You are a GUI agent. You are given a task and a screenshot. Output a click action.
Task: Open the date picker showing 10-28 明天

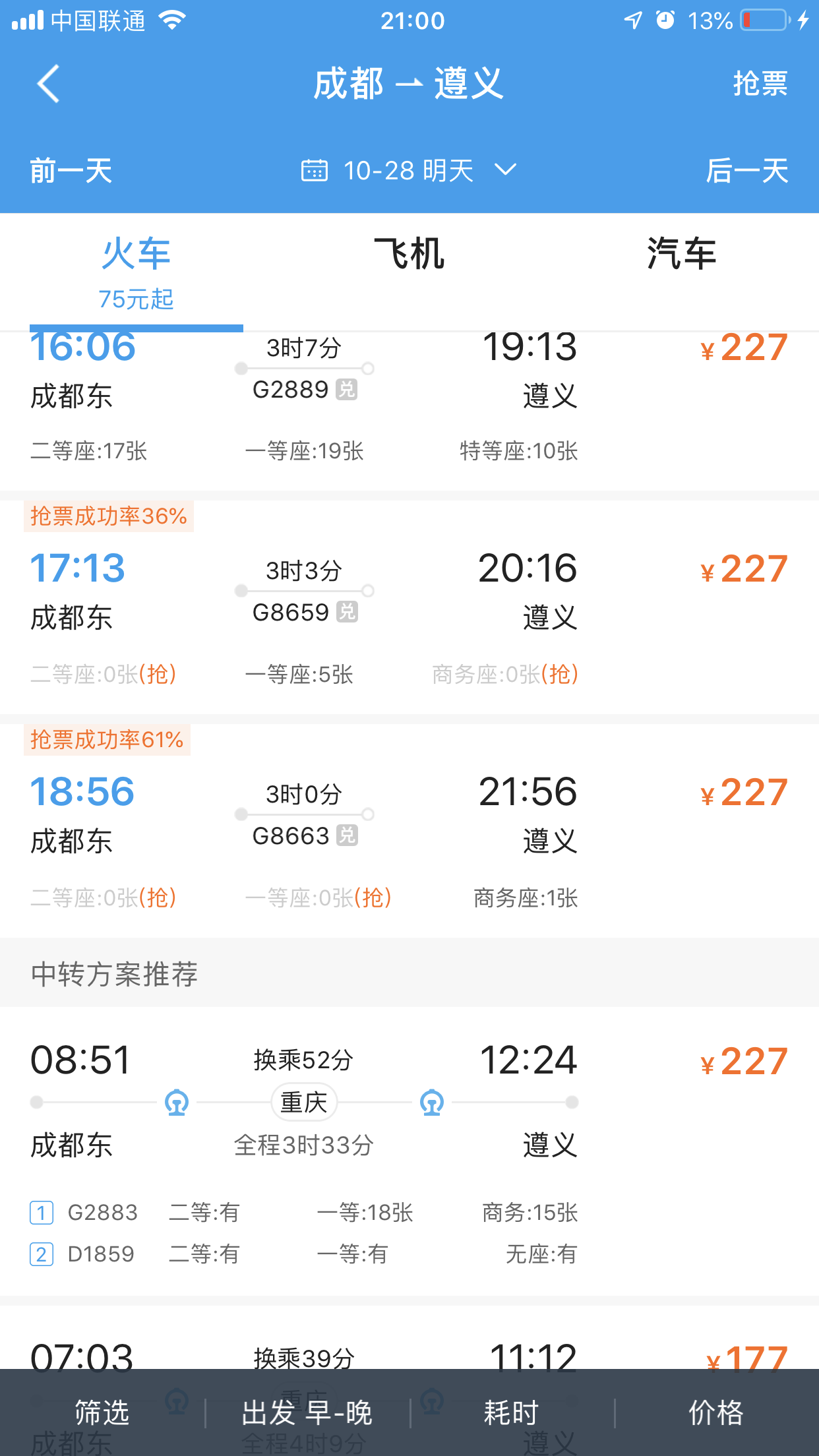pos(409,171)
